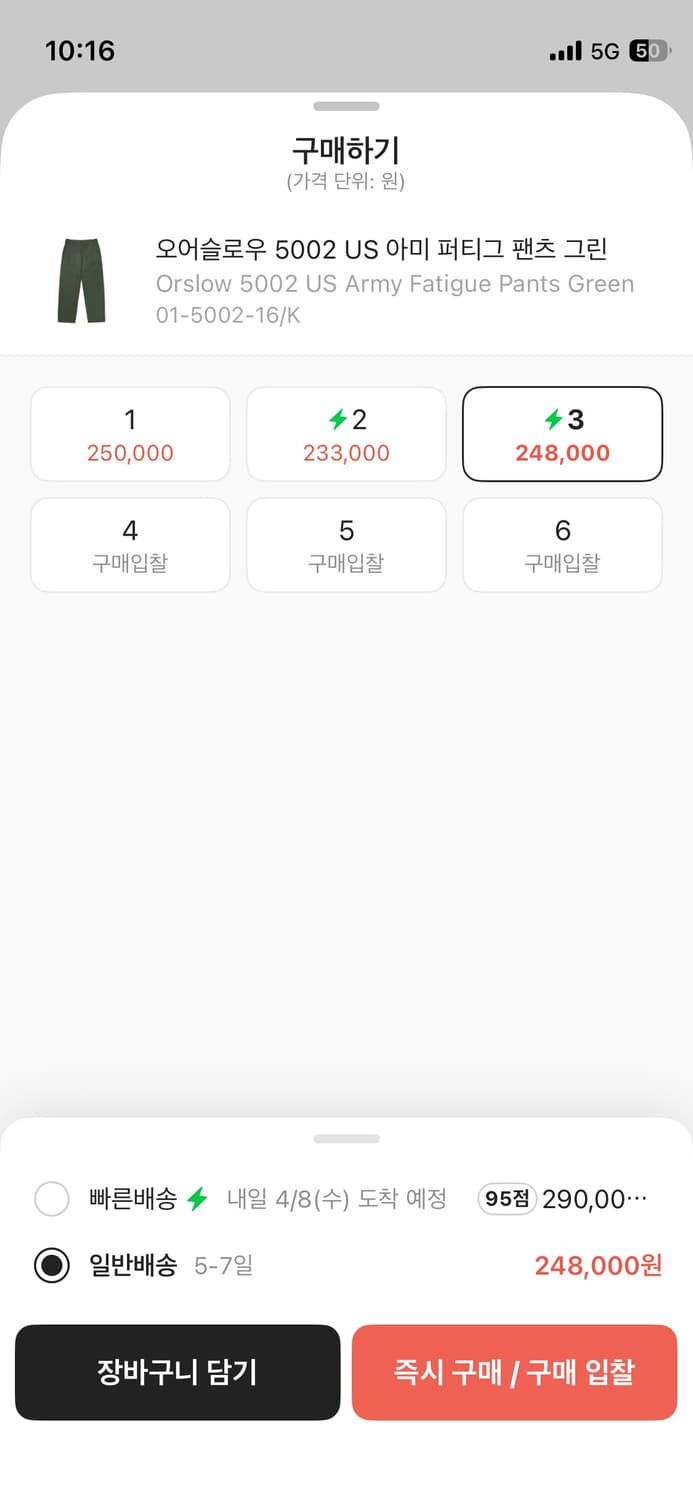693x1500 pixels.
Task: Pick size 5 with 구매입찰
Action: 346,545
